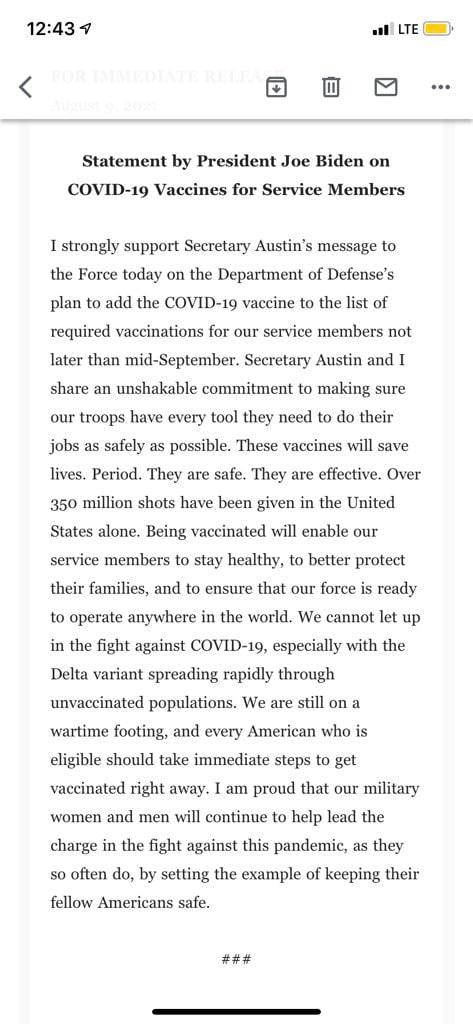Open the three-dot overflow menu
473x1024 pixels.
click(441, 86)
